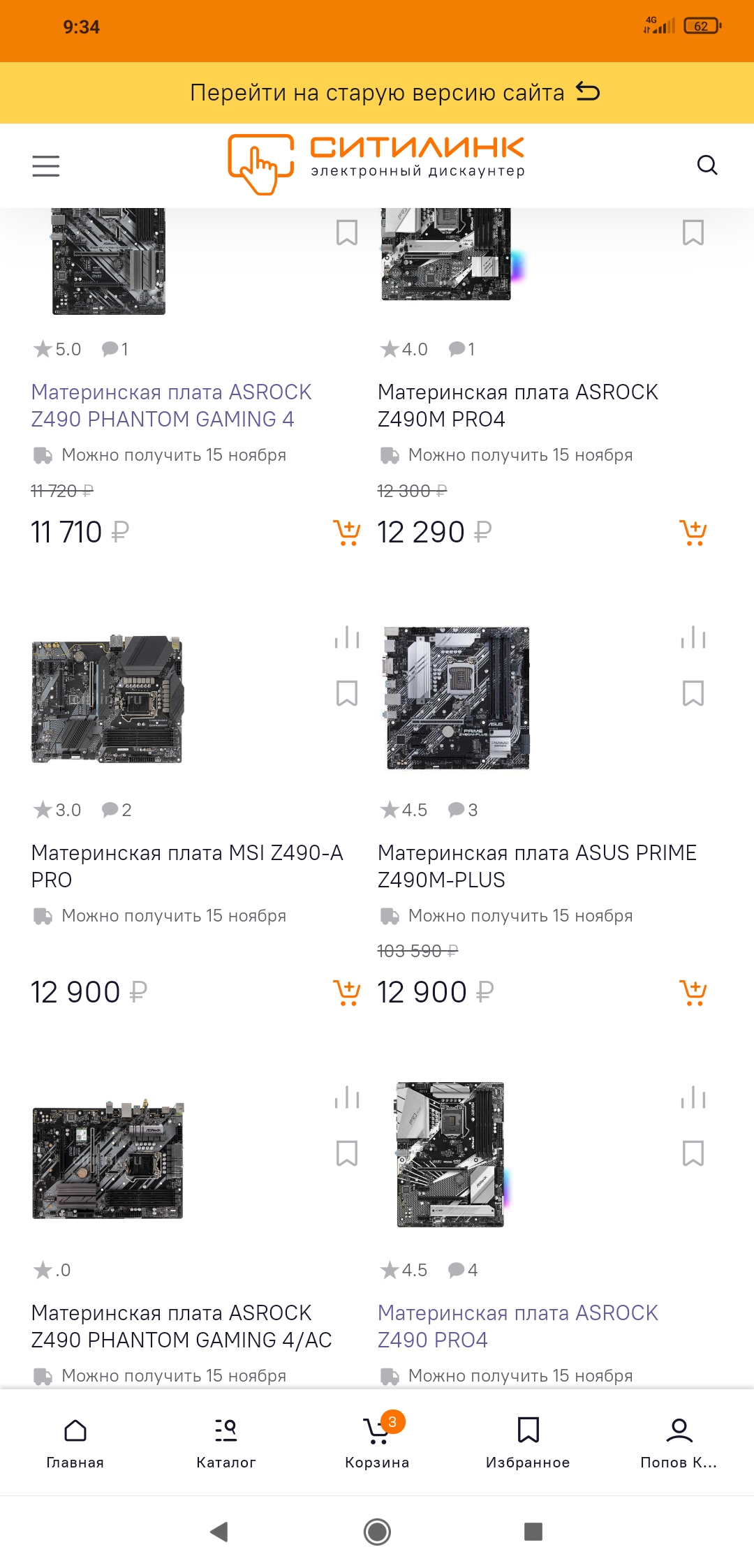
Task: Add ASUS PRIME Z490M-PLUS to cart
Action: (693, 992)
